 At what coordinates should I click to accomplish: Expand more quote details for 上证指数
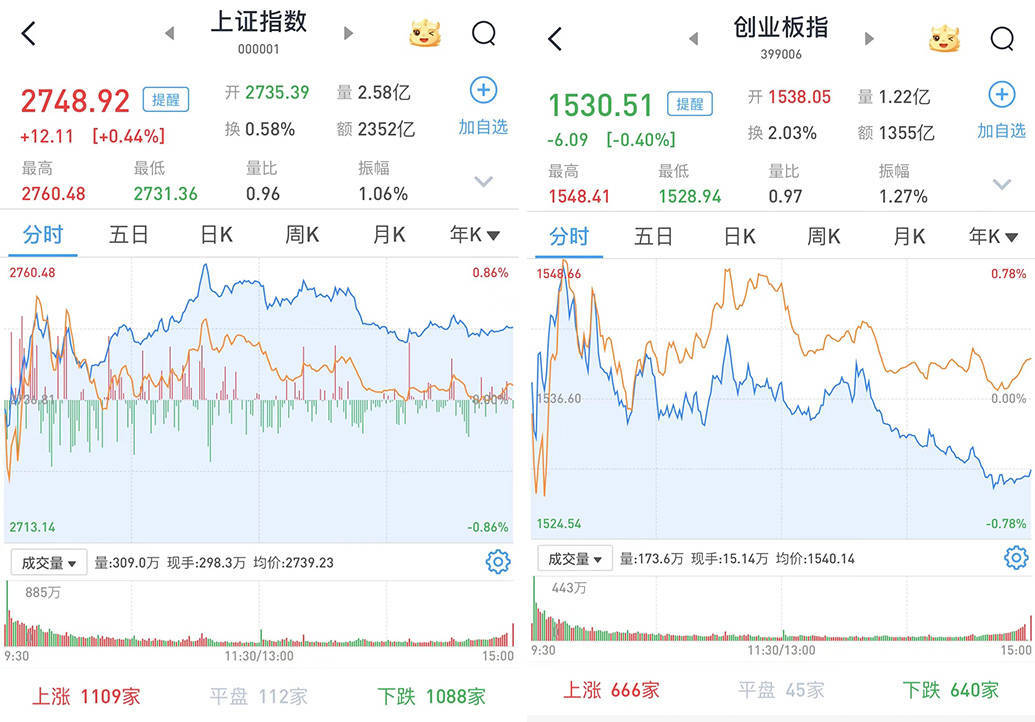click(x=484, y=182)
